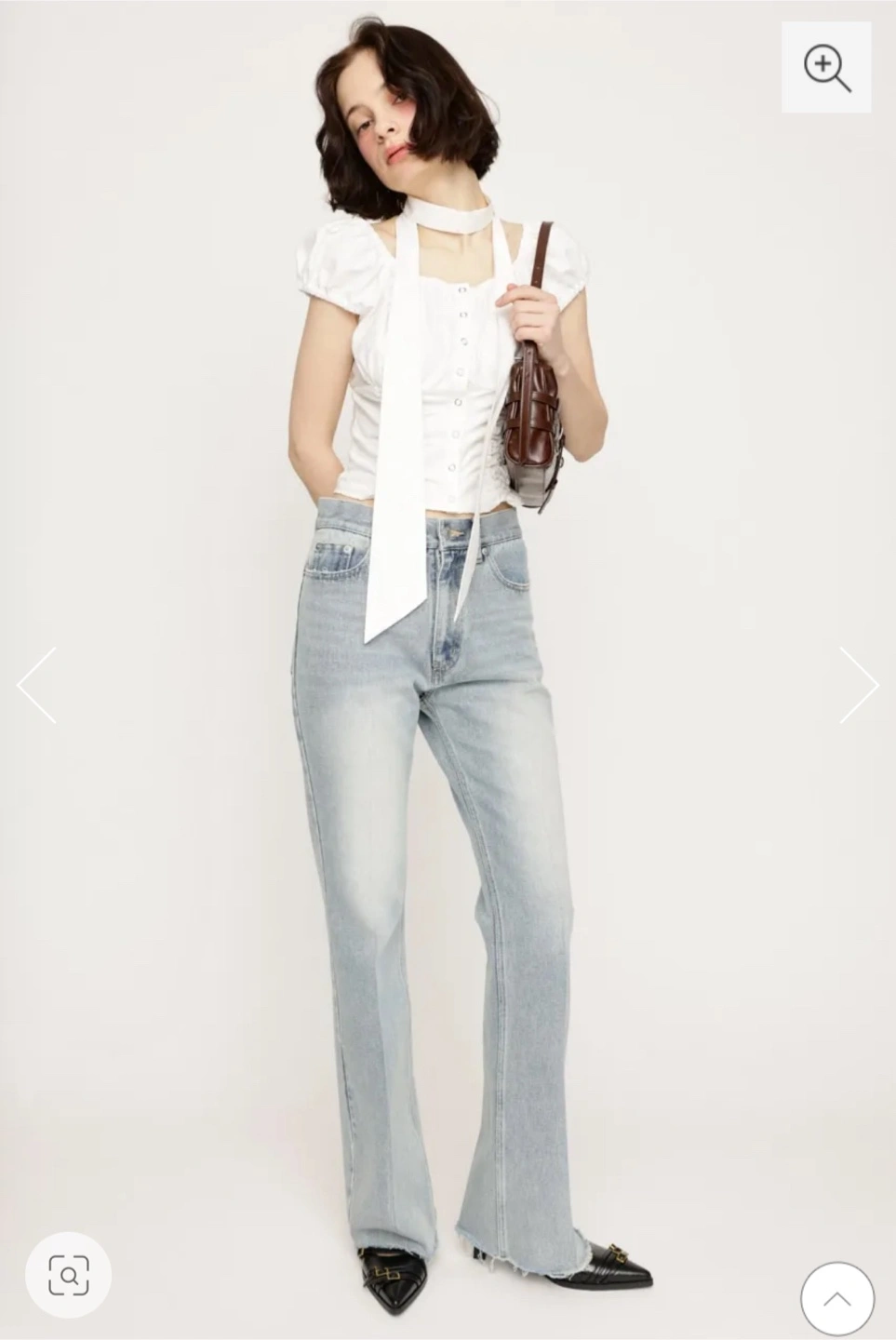This screenshot has height=1340, width=896.
Task: Jump back to the top of the page
Action: coord(836,1299)
